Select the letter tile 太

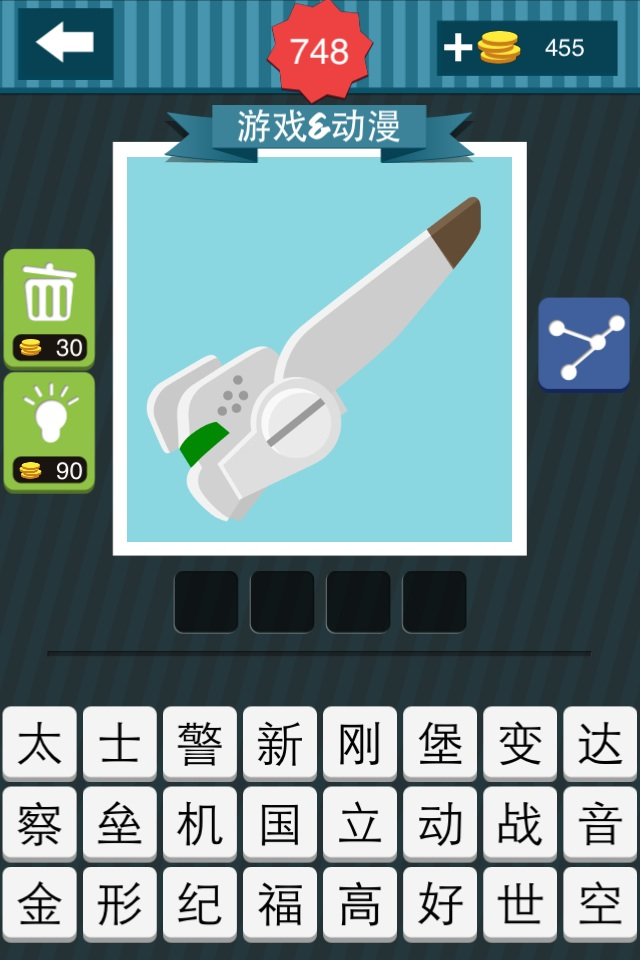click(x=40, y=743)
